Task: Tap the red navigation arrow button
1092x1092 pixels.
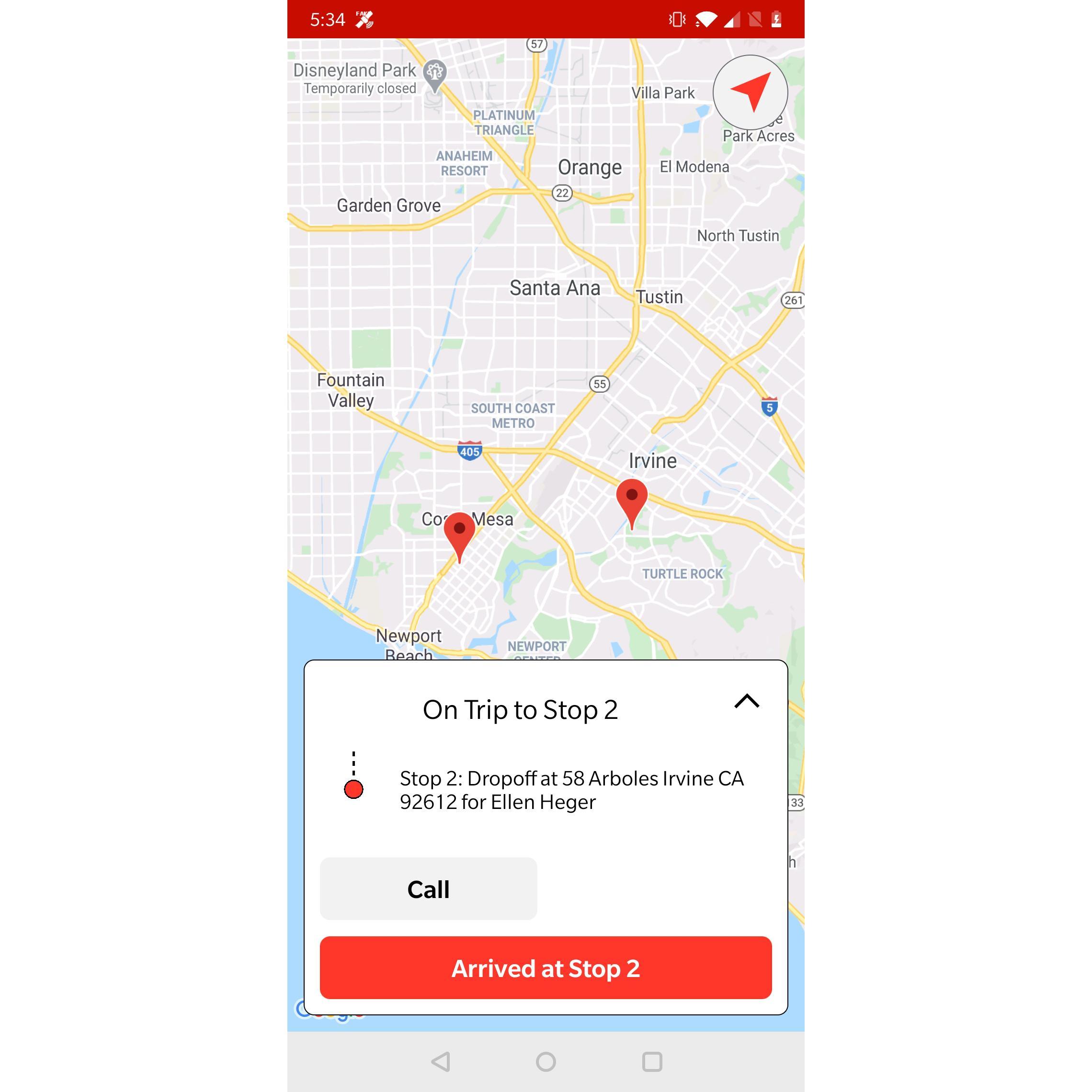Action: 750,92
